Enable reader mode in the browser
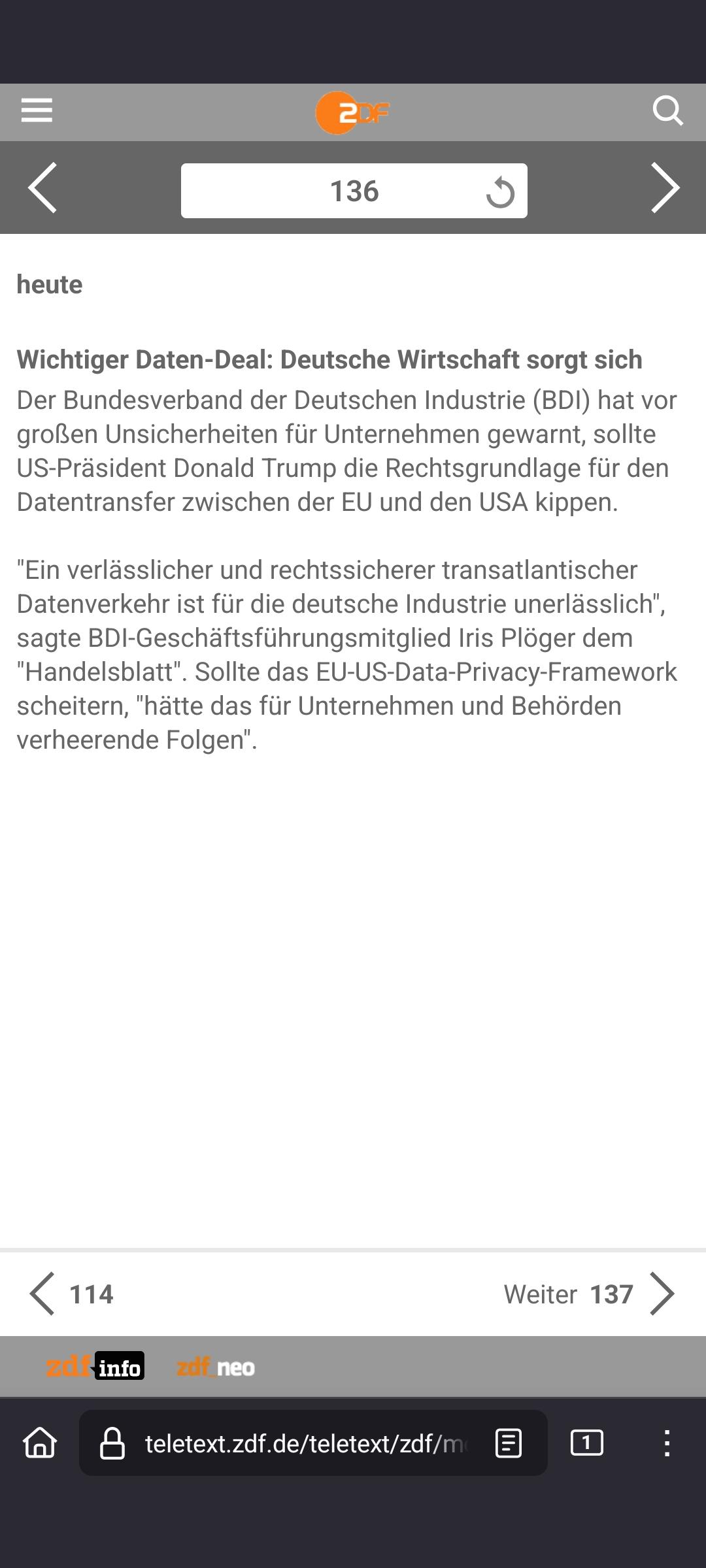Viewport: 706px width, 1568px height. click(509, 1443)
